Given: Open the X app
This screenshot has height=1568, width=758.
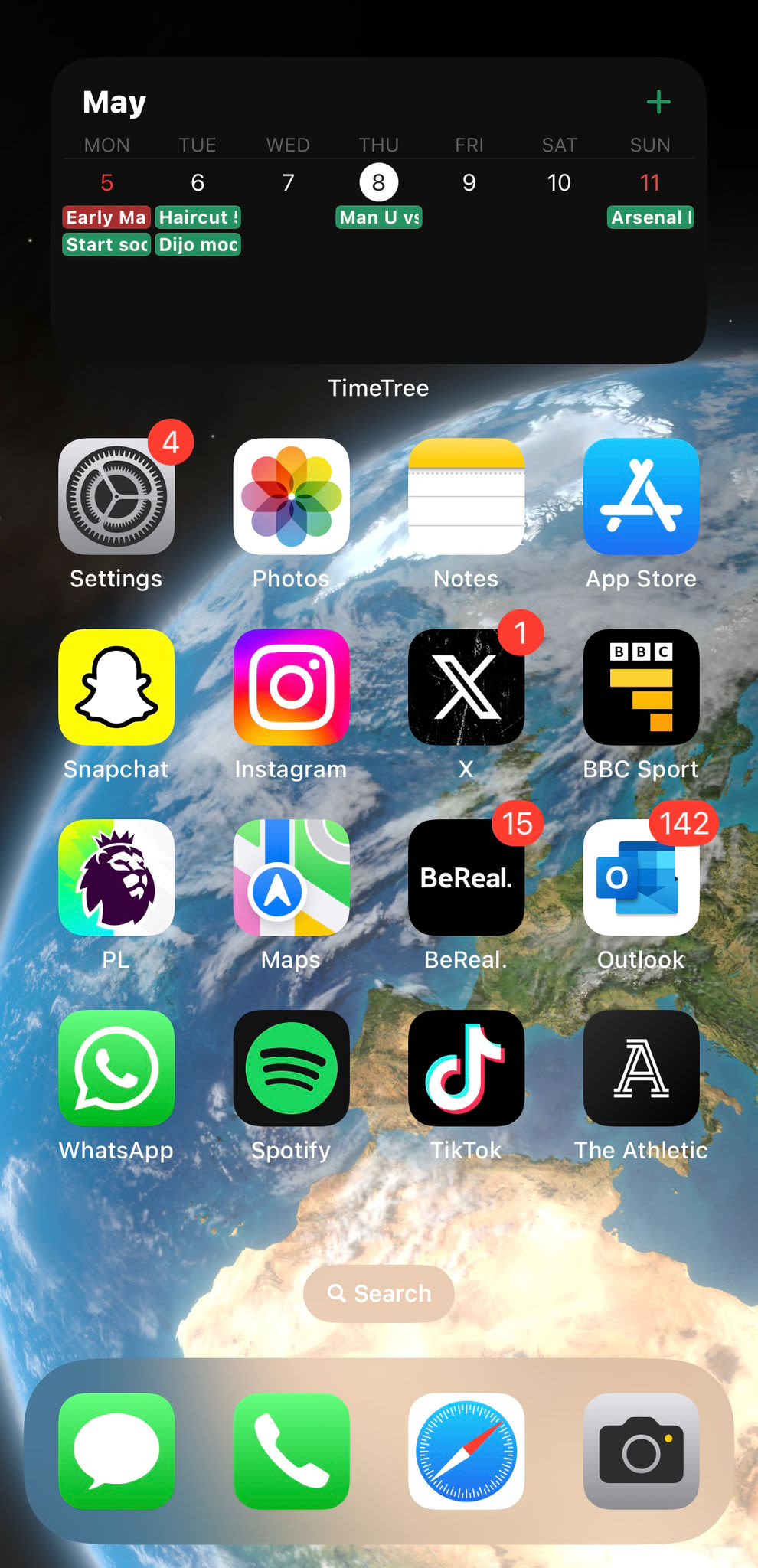Looking at the screenshot, I should pos(466,687).
